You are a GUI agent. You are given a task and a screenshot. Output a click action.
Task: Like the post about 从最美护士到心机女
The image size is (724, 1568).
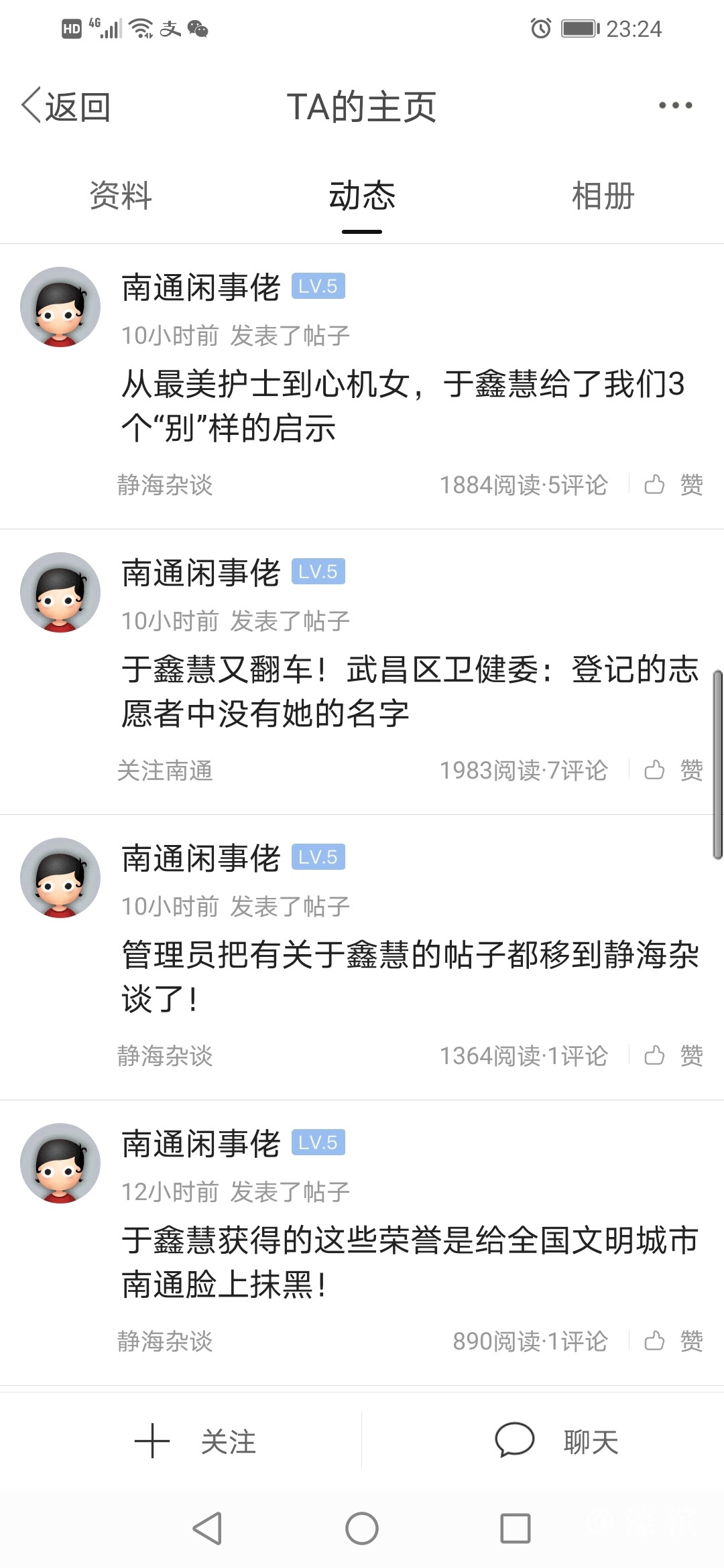[x=673, y=484]
